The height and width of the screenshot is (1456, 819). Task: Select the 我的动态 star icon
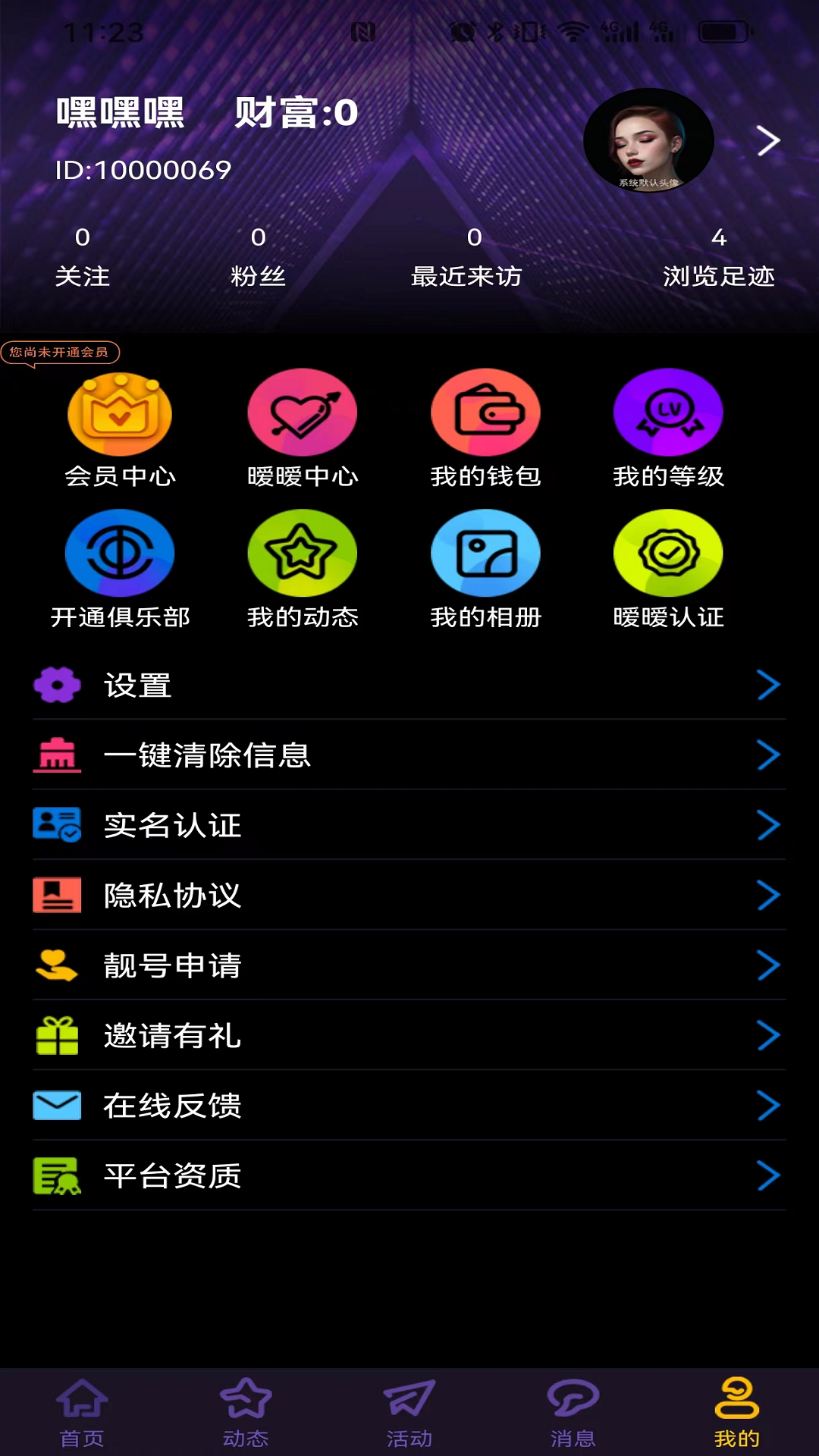point(303,553)
